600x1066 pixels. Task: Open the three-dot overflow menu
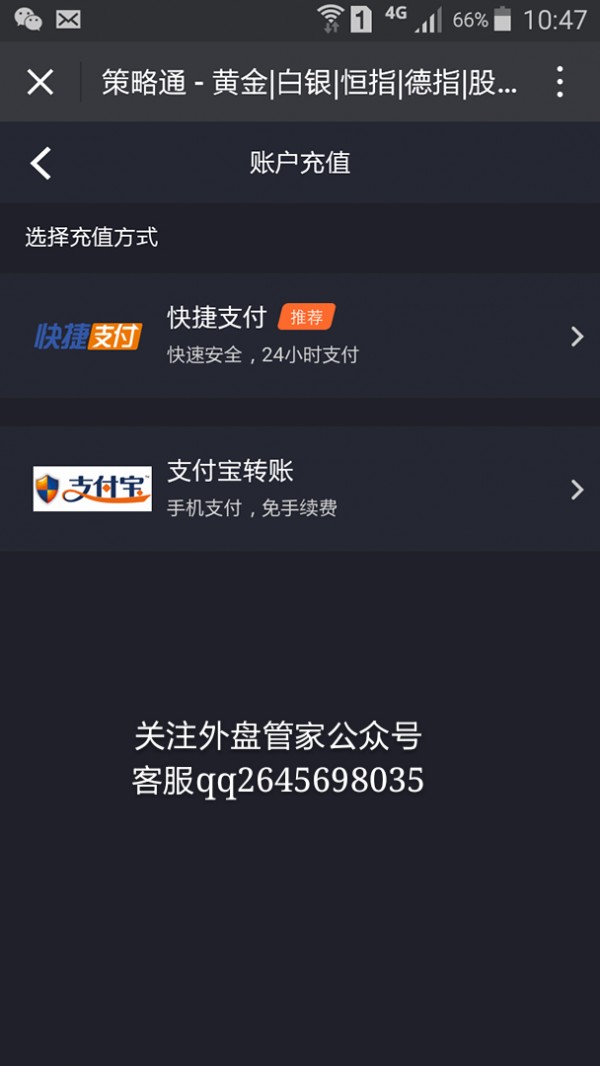(x=559, y=82)
